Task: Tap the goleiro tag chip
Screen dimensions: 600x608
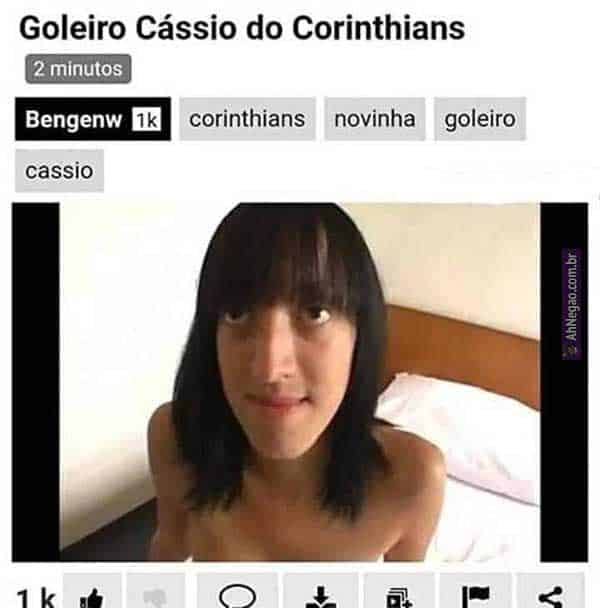Action: point(480,119)
